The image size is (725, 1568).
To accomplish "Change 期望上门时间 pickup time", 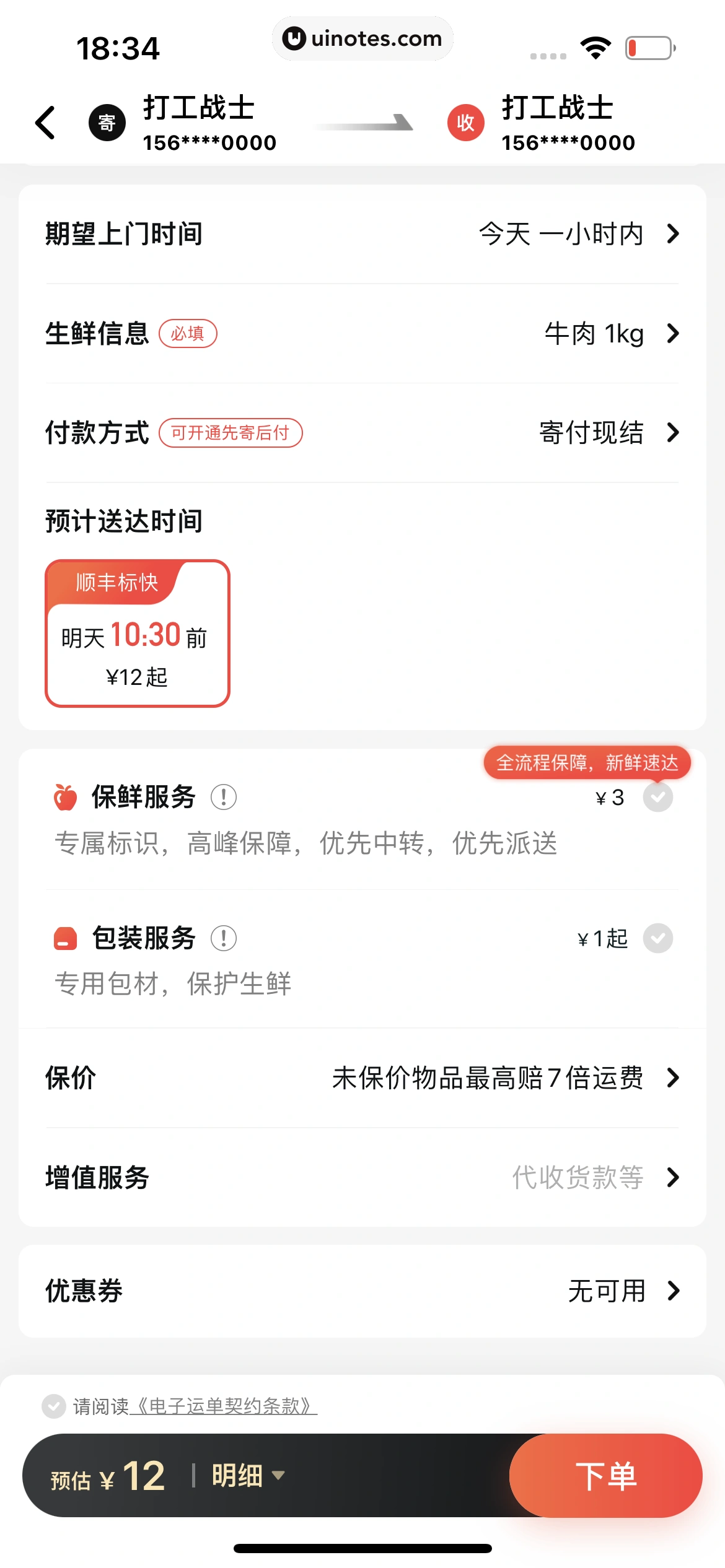I will pos(362,234).
